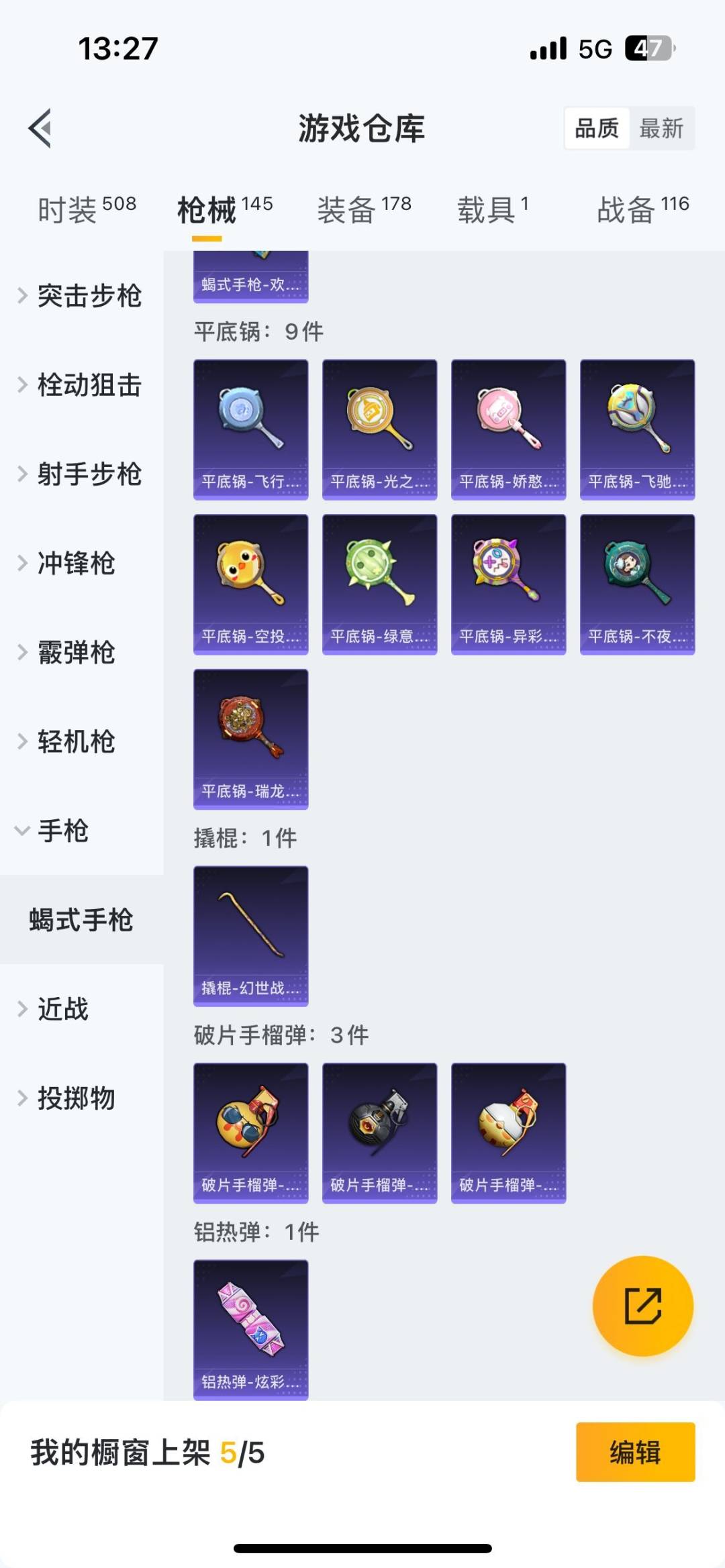Viewport: 725px width, 1568px height.
Task: Select the black 破片手榴弹 grenade skin
Action: (379, 1134)
